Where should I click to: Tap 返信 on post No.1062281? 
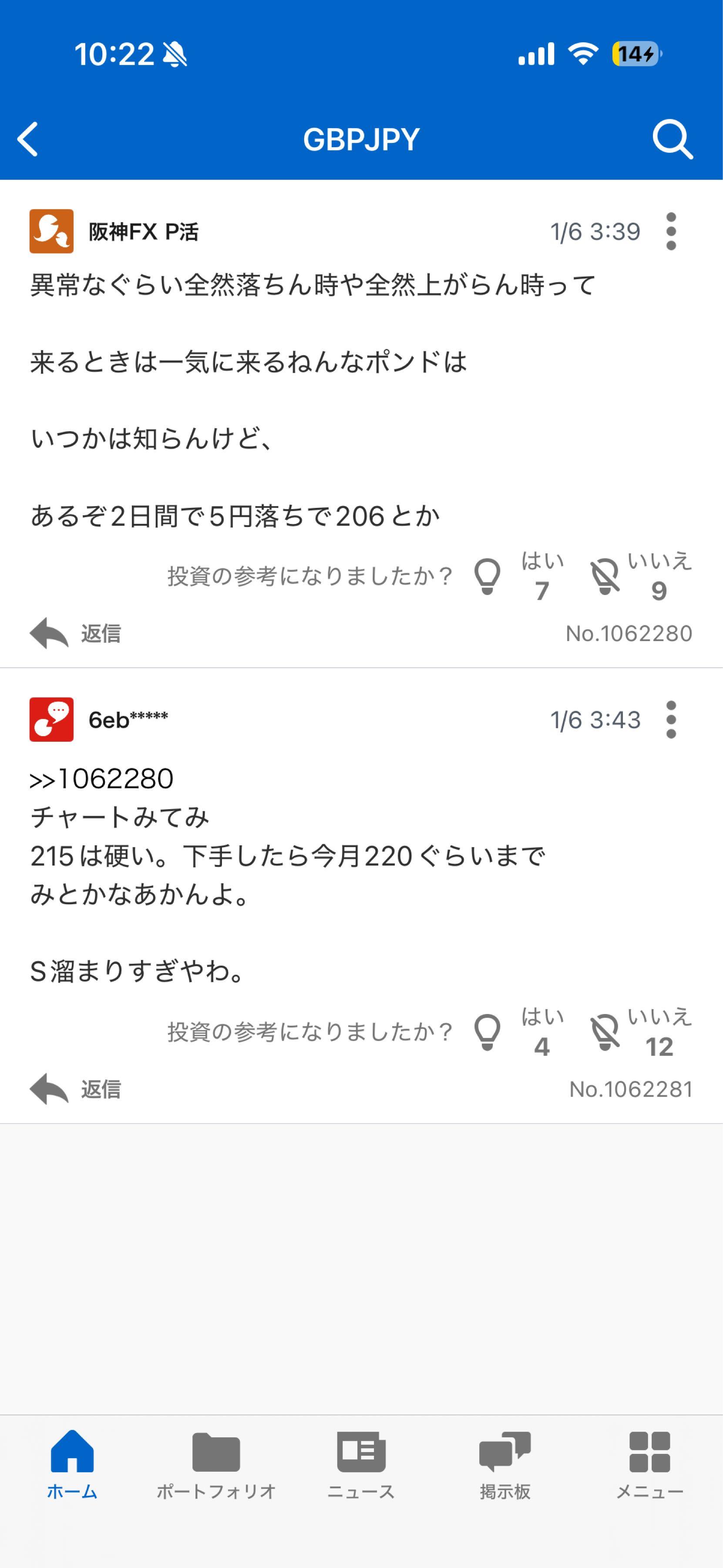pyautogui.click(x=99, y=1090)
